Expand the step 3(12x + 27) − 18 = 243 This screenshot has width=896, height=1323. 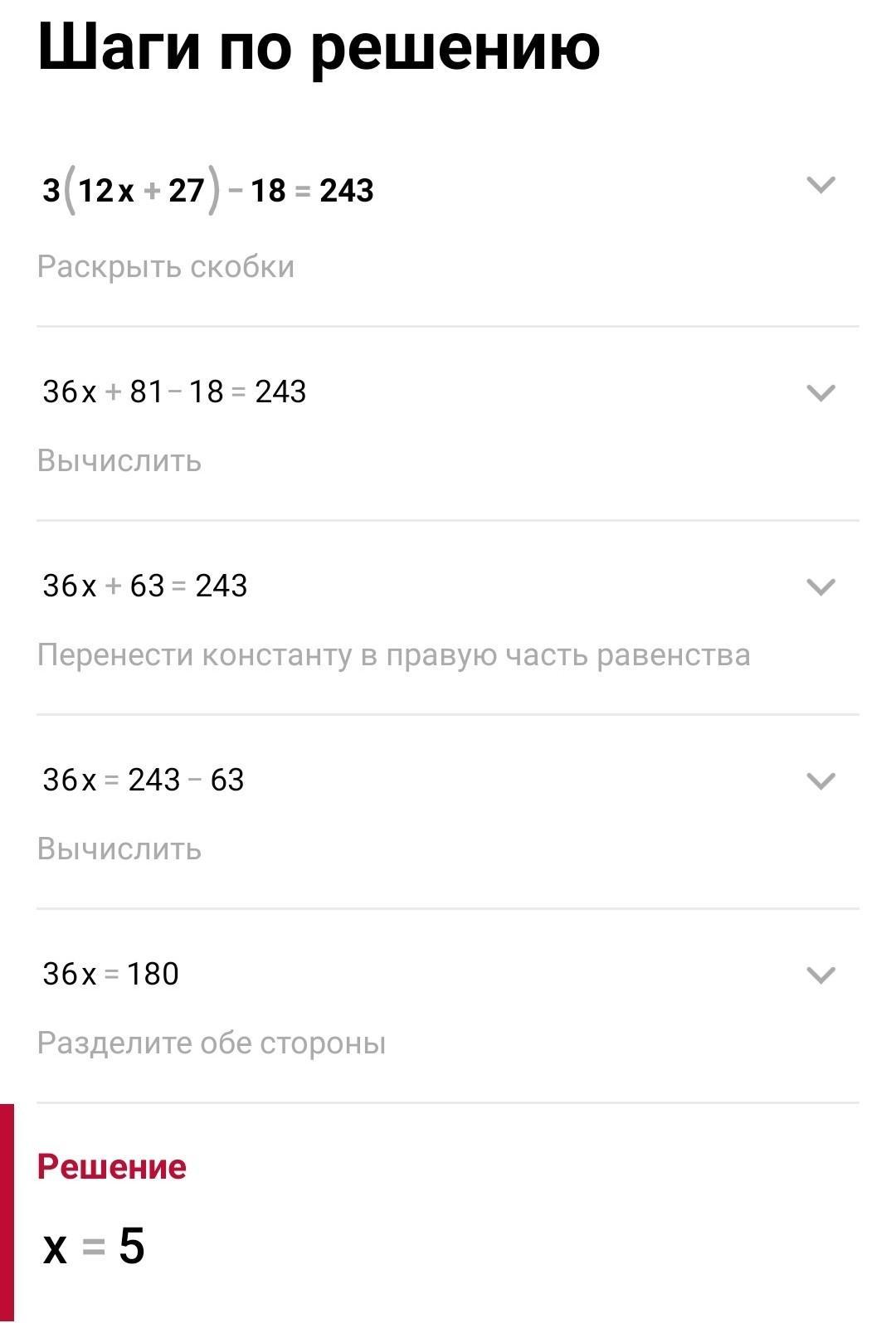[821, 185]
